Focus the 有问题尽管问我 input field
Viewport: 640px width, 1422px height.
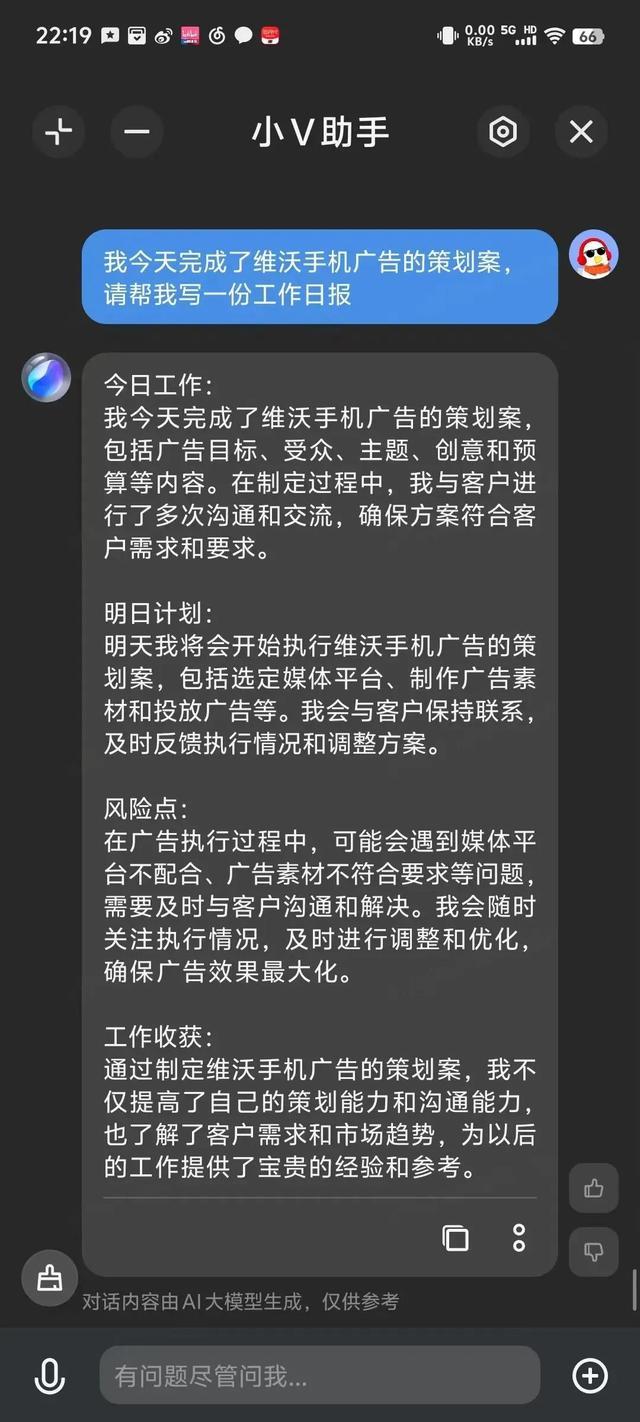click(318, 1376)
